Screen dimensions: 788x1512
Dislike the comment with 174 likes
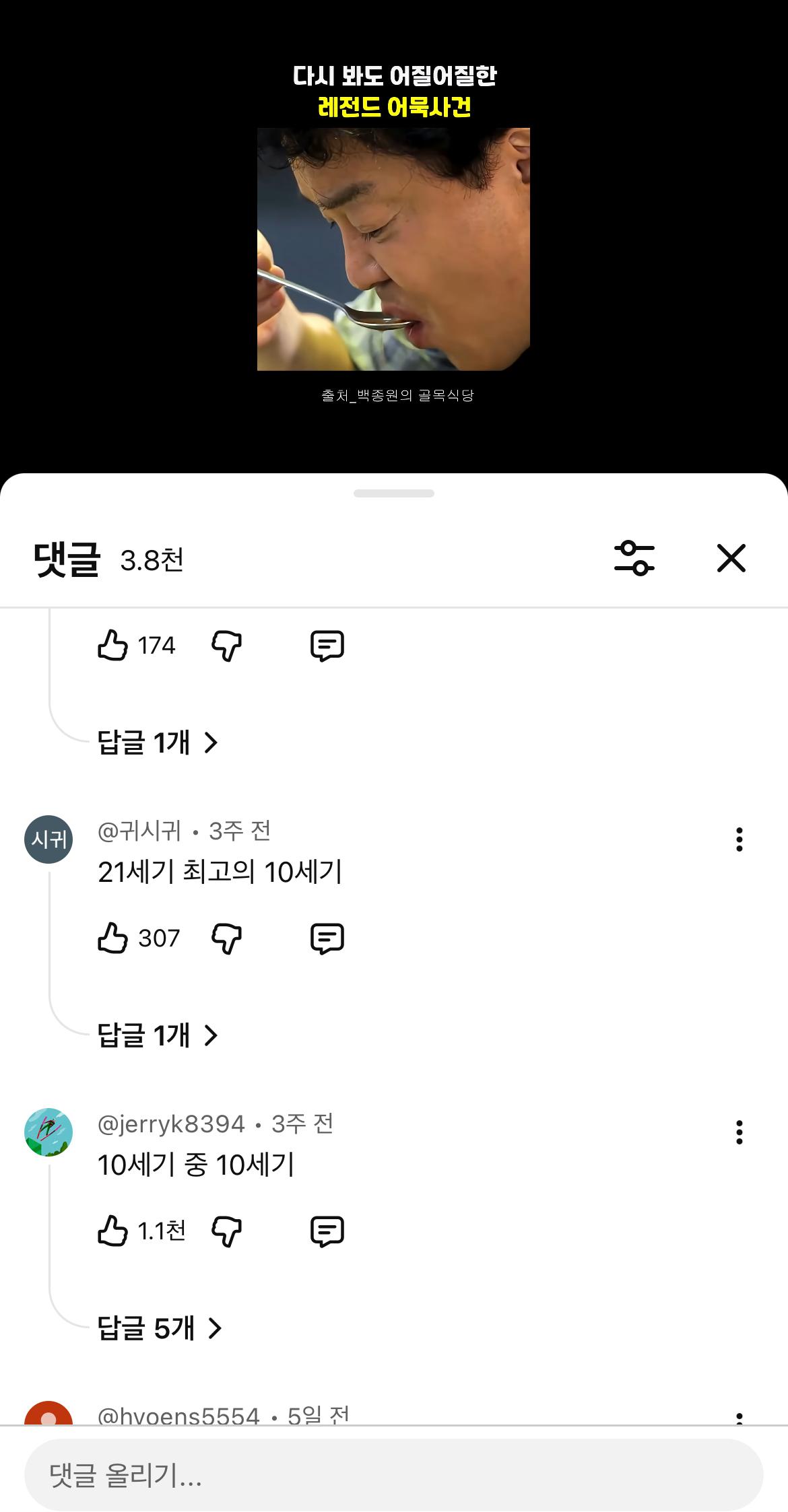(227, 646)
